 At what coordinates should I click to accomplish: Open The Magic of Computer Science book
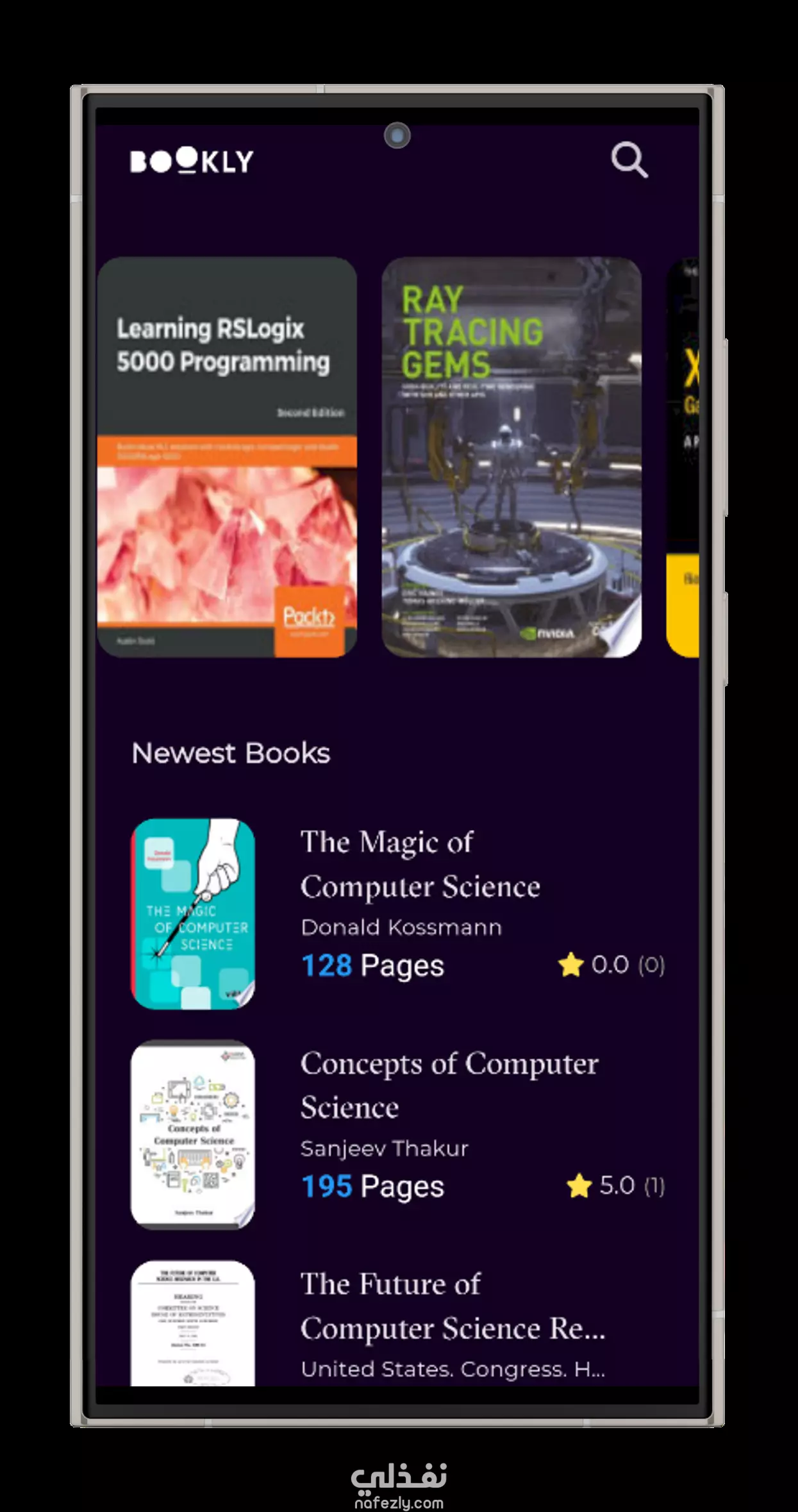click(397, 913)
